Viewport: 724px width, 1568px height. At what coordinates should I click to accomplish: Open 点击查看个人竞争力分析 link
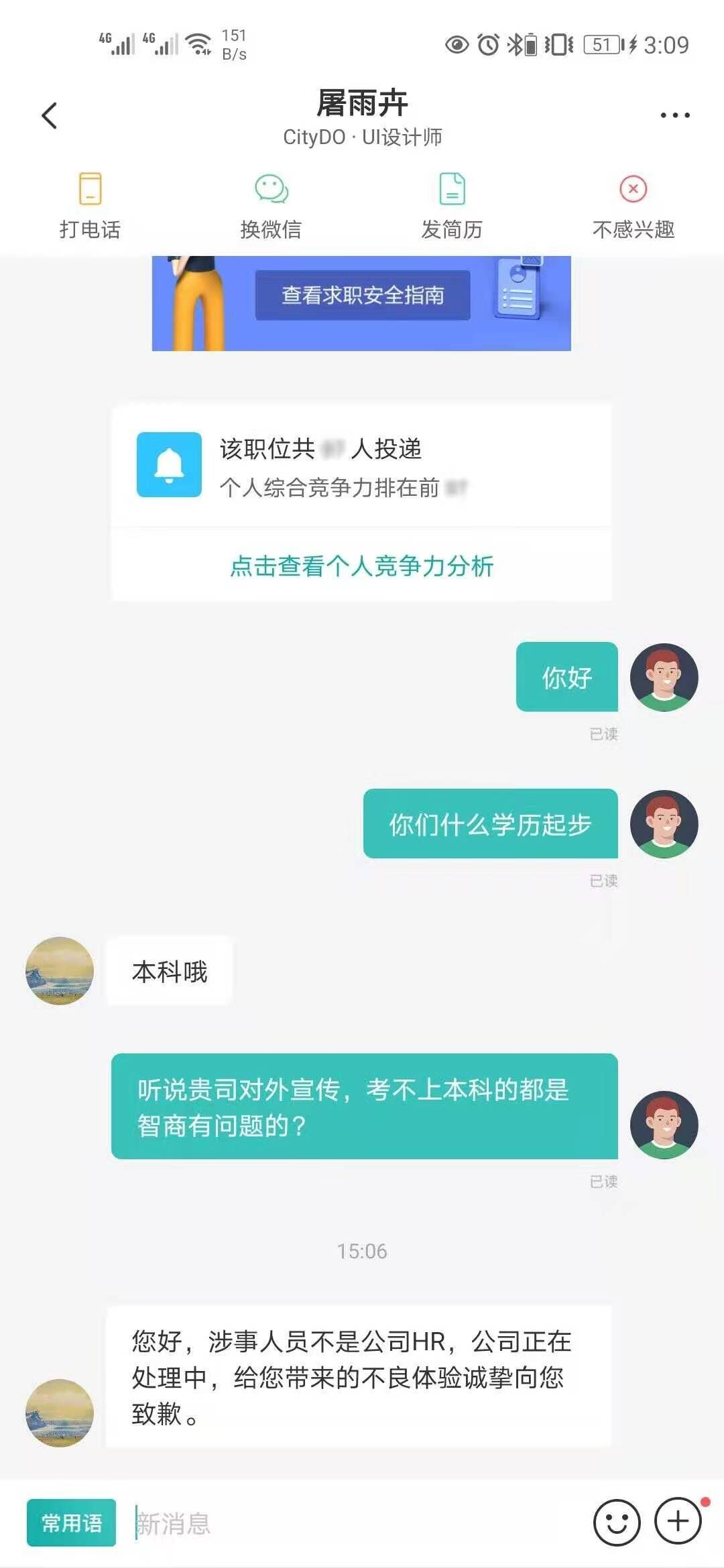(362, 566)
